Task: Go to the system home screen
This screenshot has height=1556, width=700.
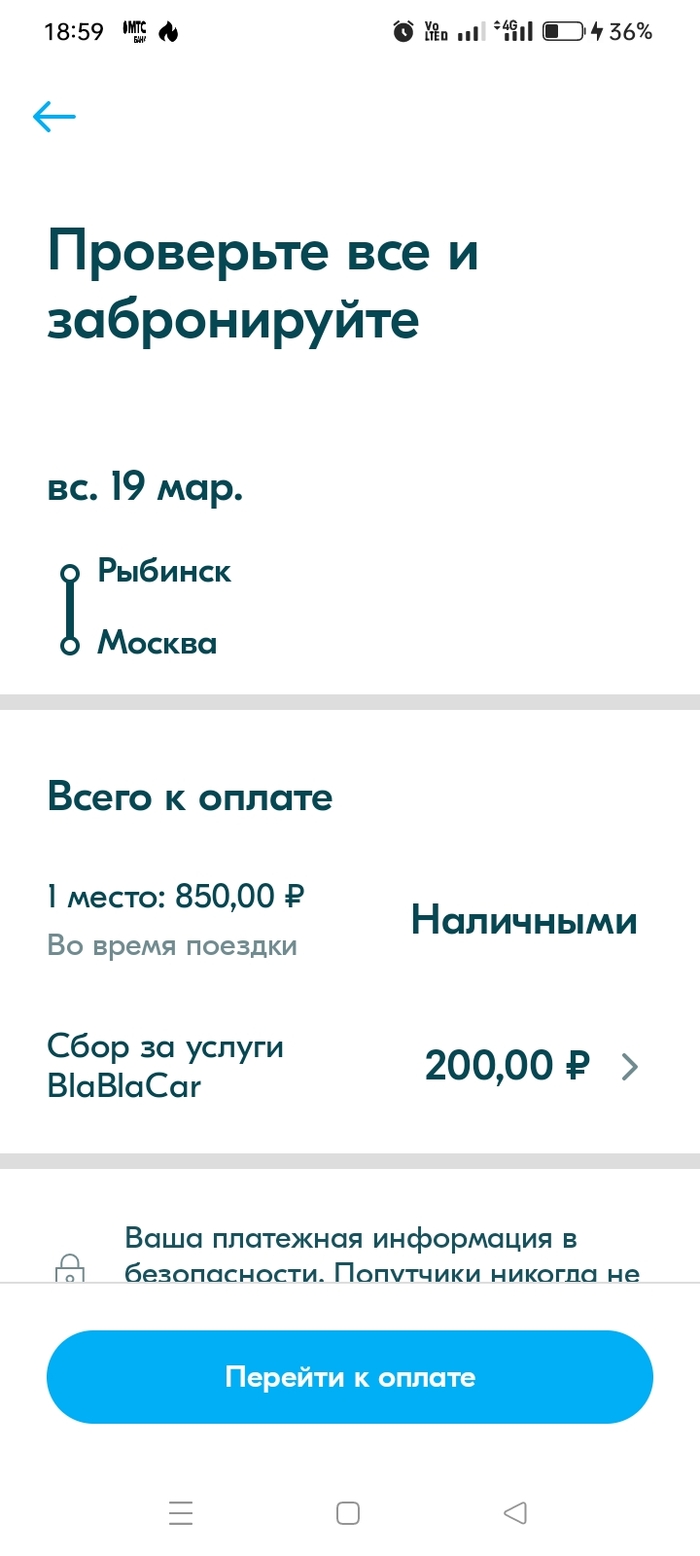Action: point(348,1513)
